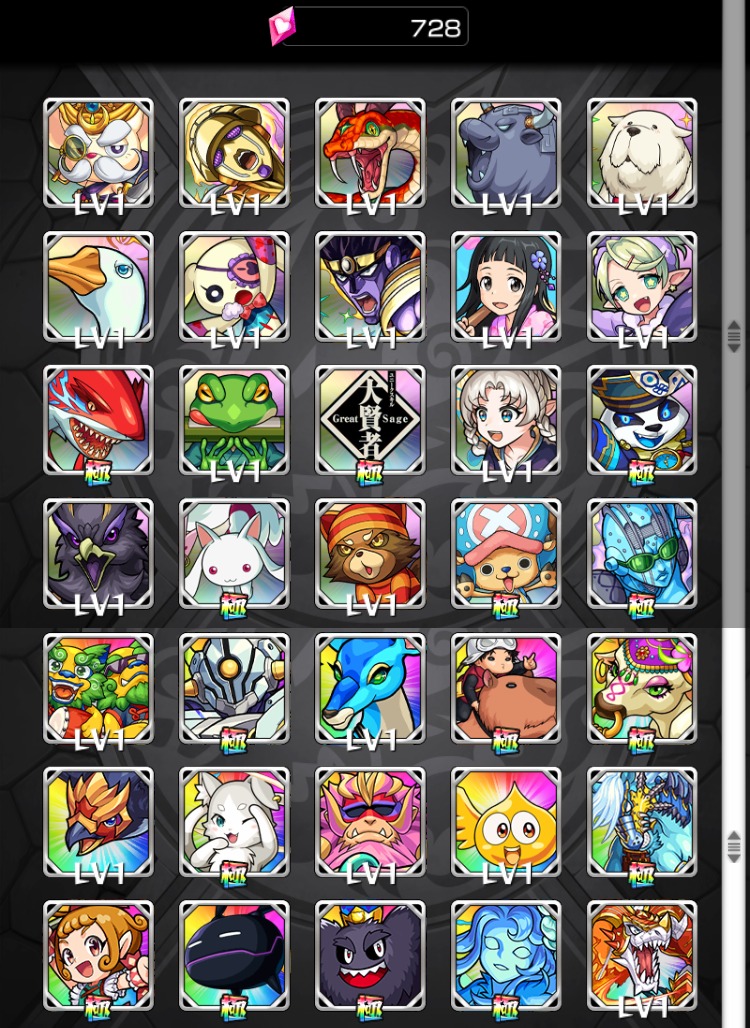Select the black crow monster
750x1028 pixels.
[98, 553]
